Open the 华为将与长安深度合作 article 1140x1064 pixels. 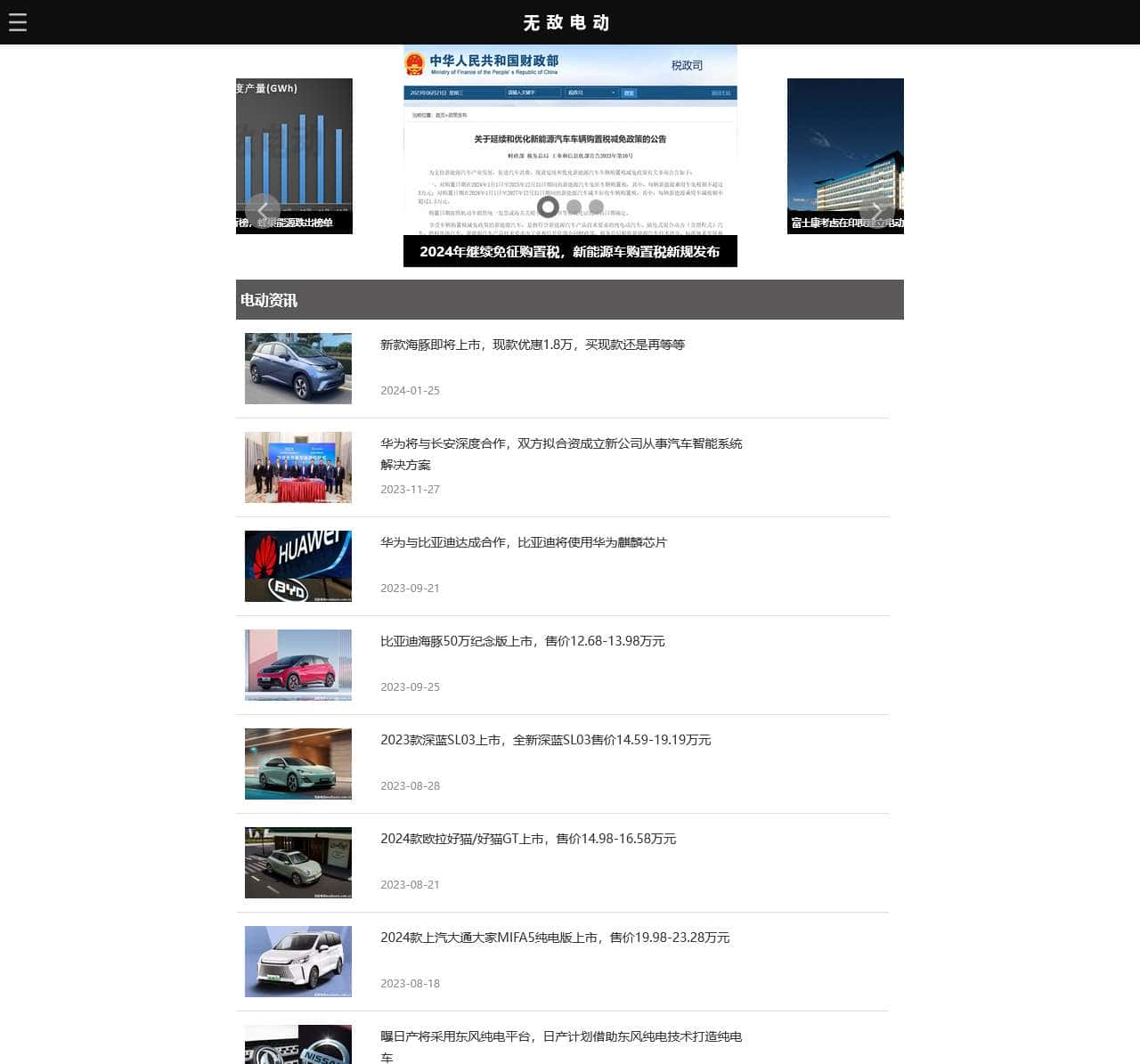tap(560, 443)
